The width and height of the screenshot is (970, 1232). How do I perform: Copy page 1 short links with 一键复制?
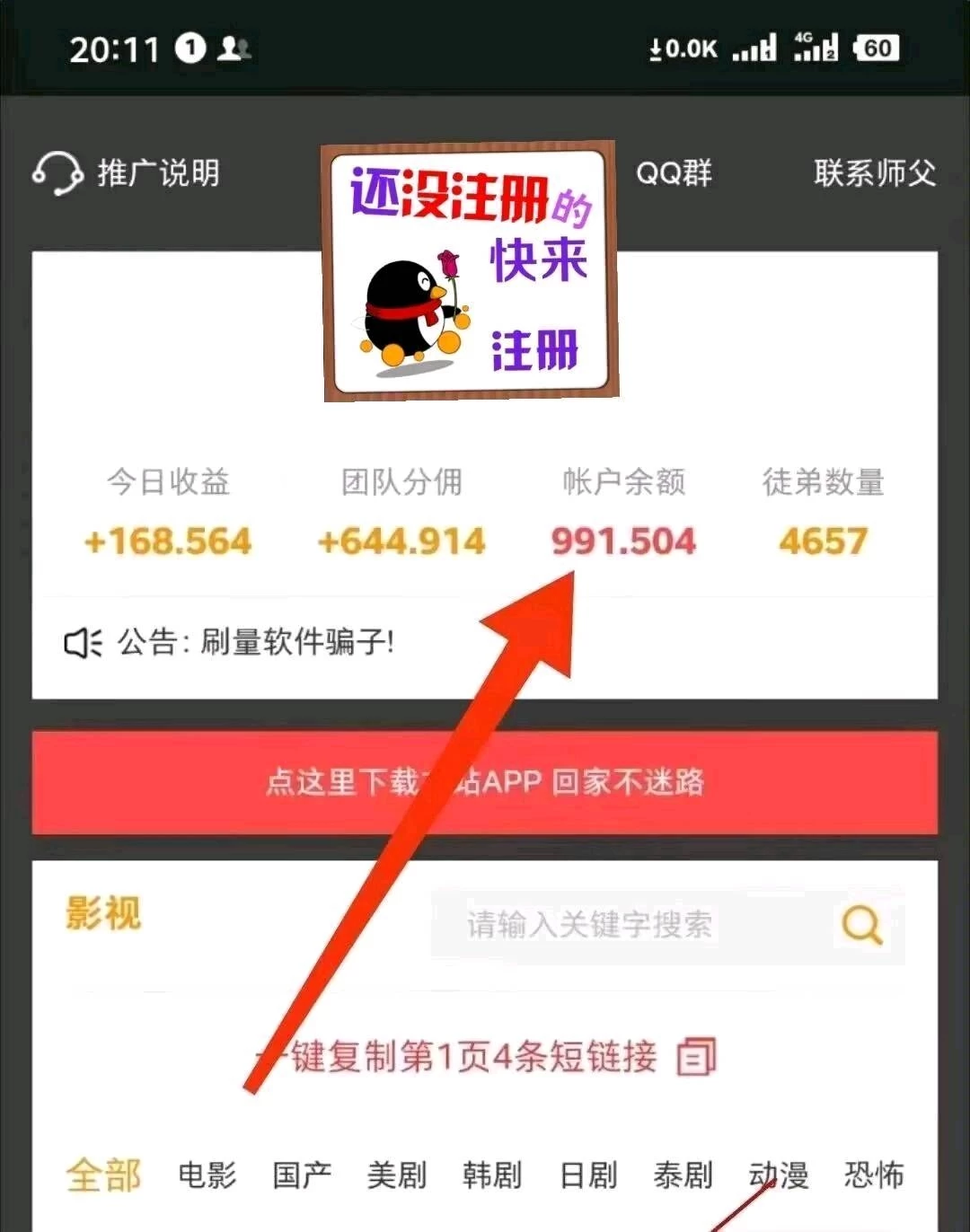[485, 1057]
